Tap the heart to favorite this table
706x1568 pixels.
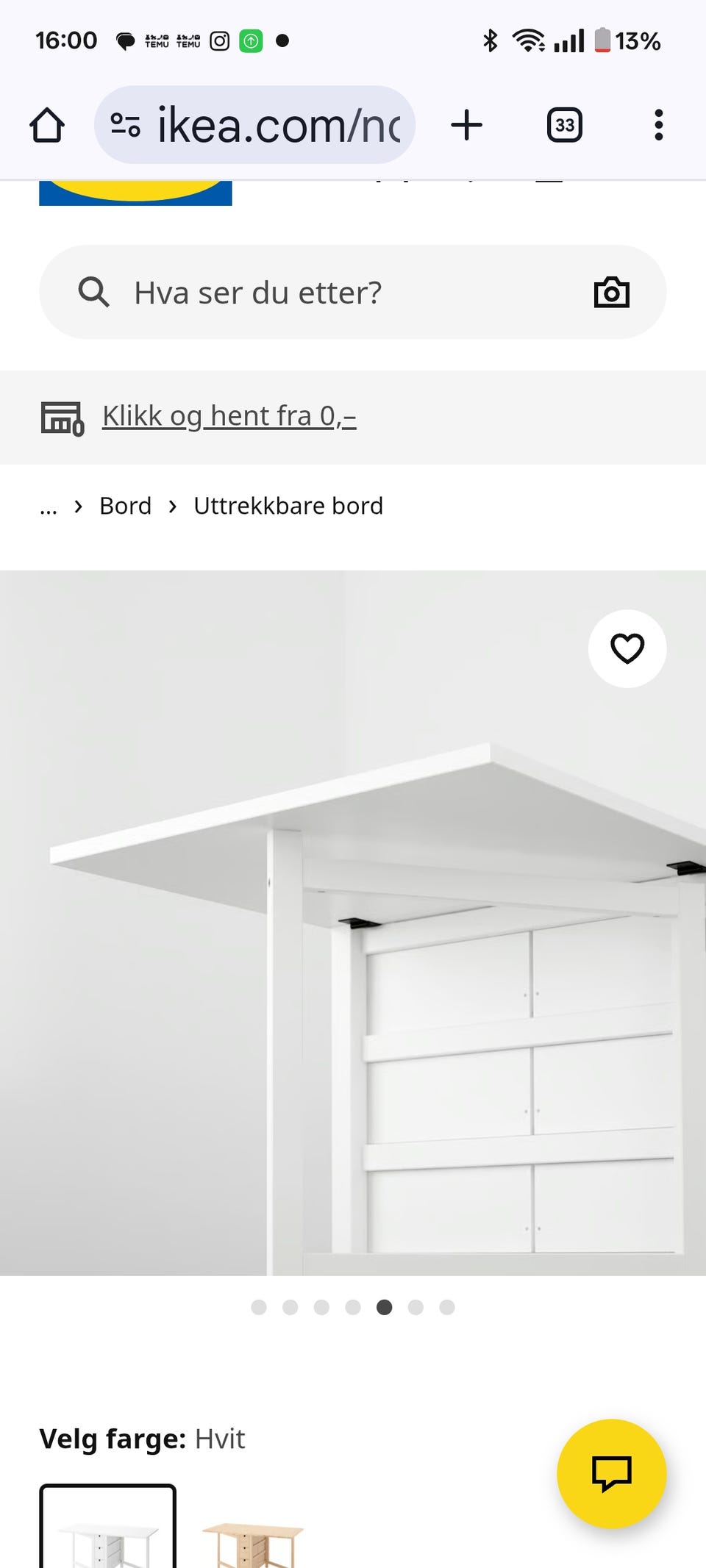point(627,649)
